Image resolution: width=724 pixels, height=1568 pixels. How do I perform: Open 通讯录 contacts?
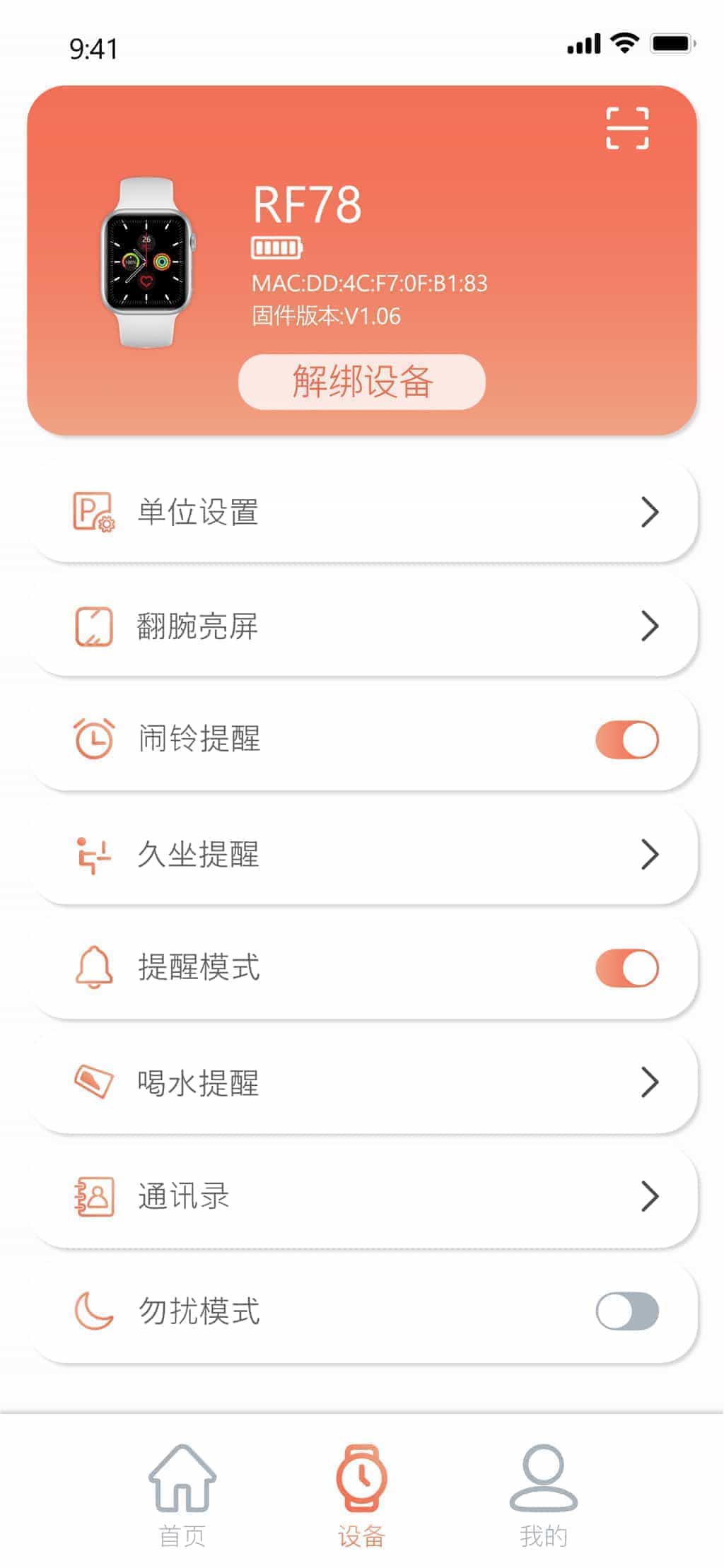362,1196
